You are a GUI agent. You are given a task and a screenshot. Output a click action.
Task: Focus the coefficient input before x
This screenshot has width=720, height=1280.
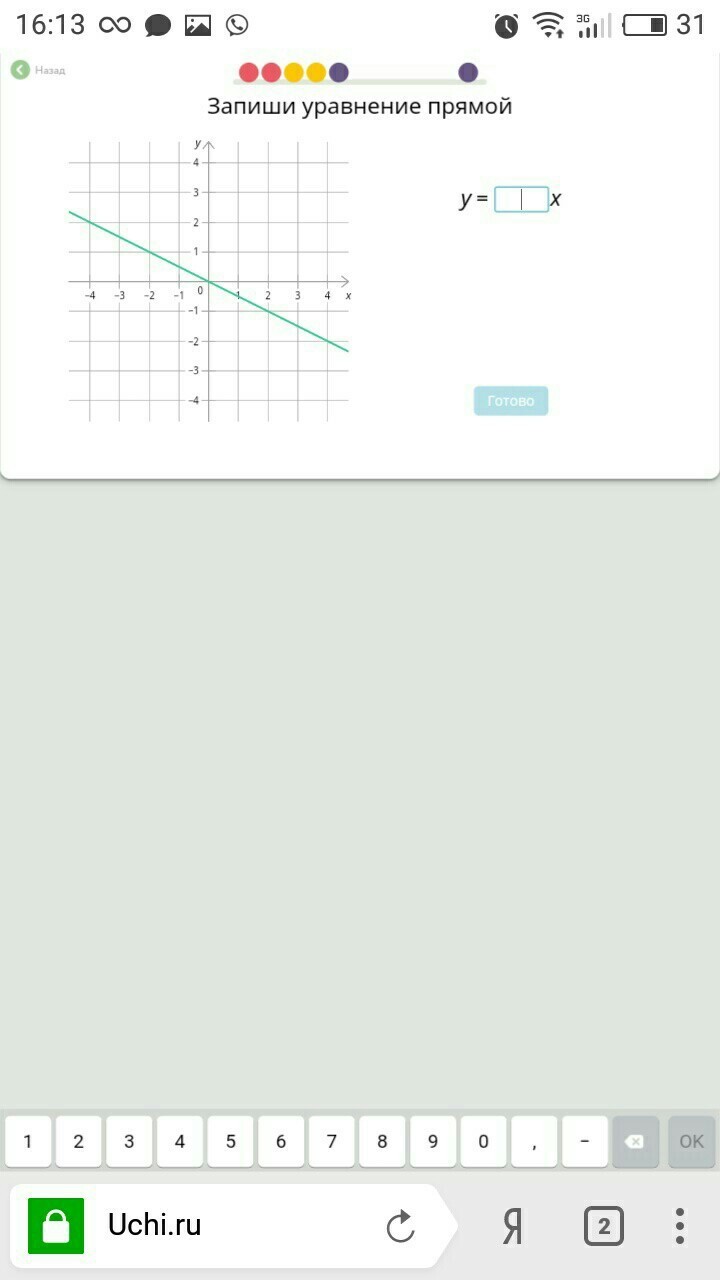click(521, 199)
